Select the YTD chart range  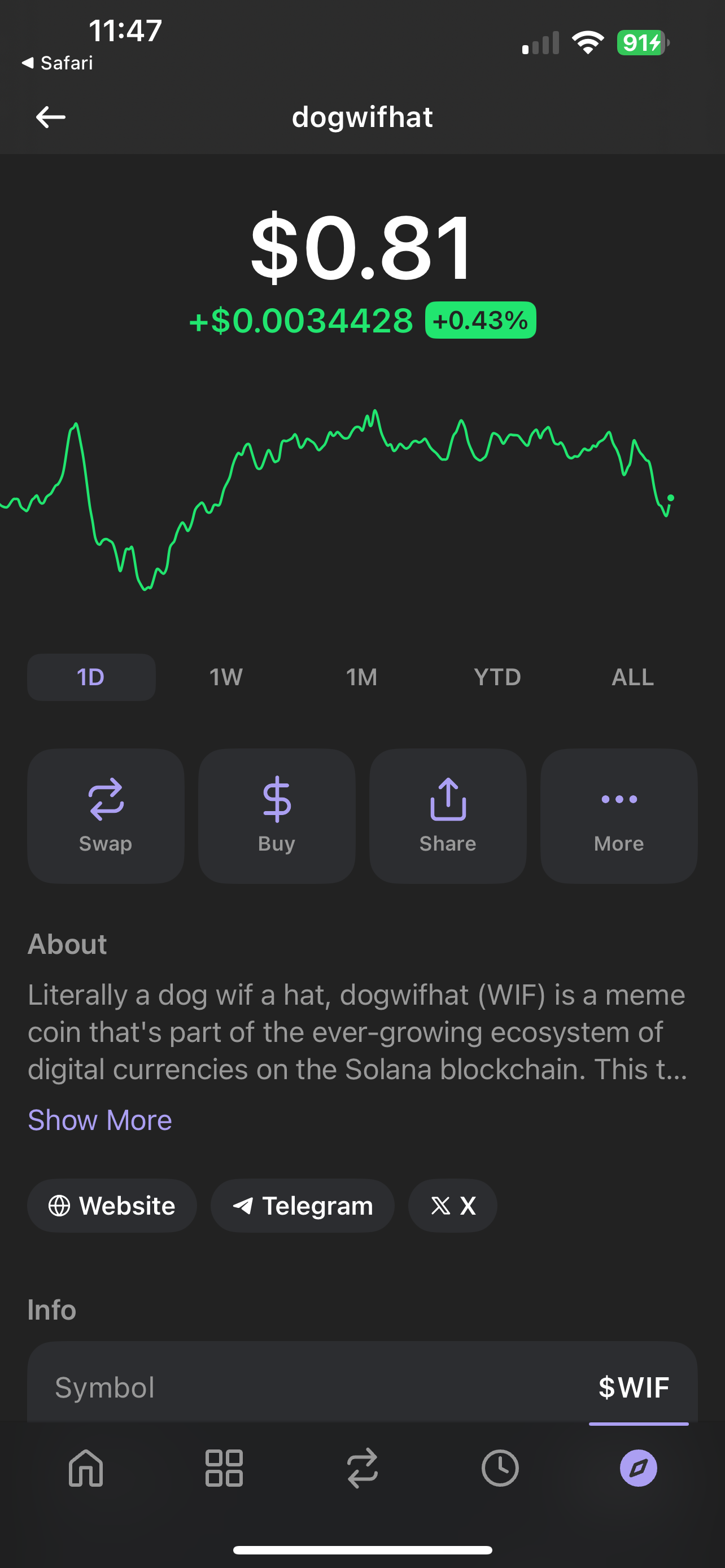498,677
